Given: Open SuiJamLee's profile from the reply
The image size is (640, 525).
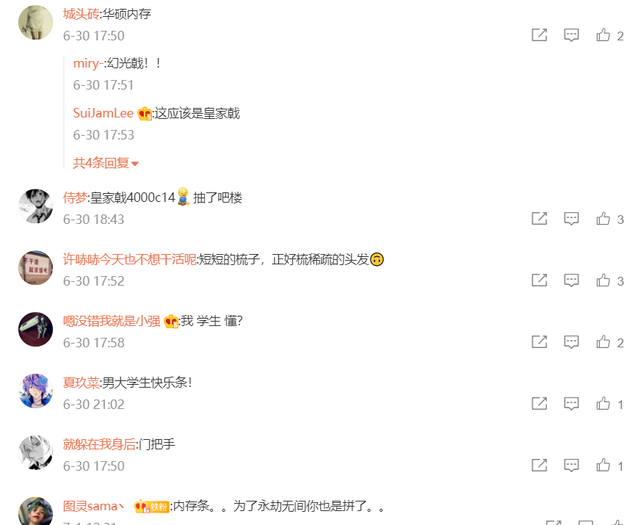Looking at the screenshot, I should 103,113.
